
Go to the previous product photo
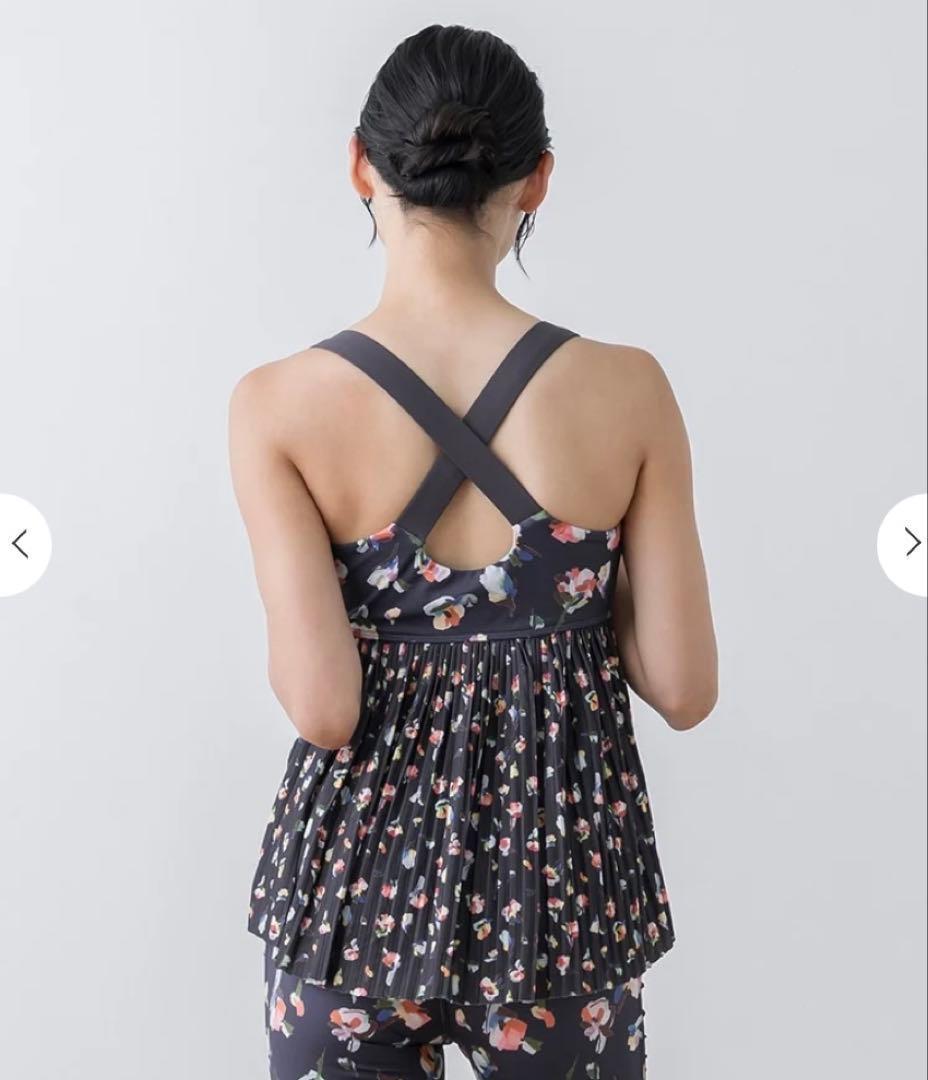[20, 544]
